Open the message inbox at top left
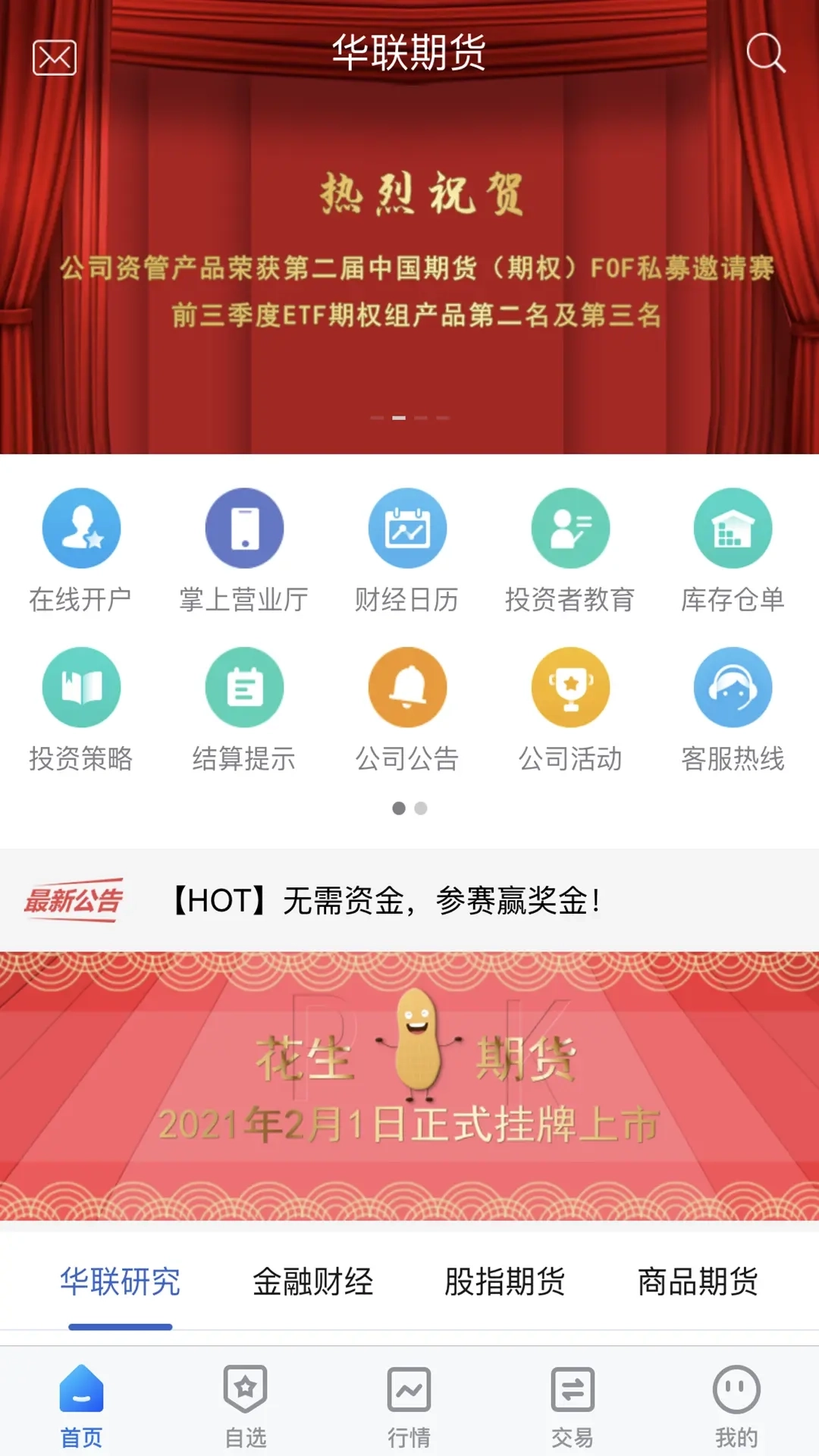Screen dimensions: 819x1456 click(52, 55)
